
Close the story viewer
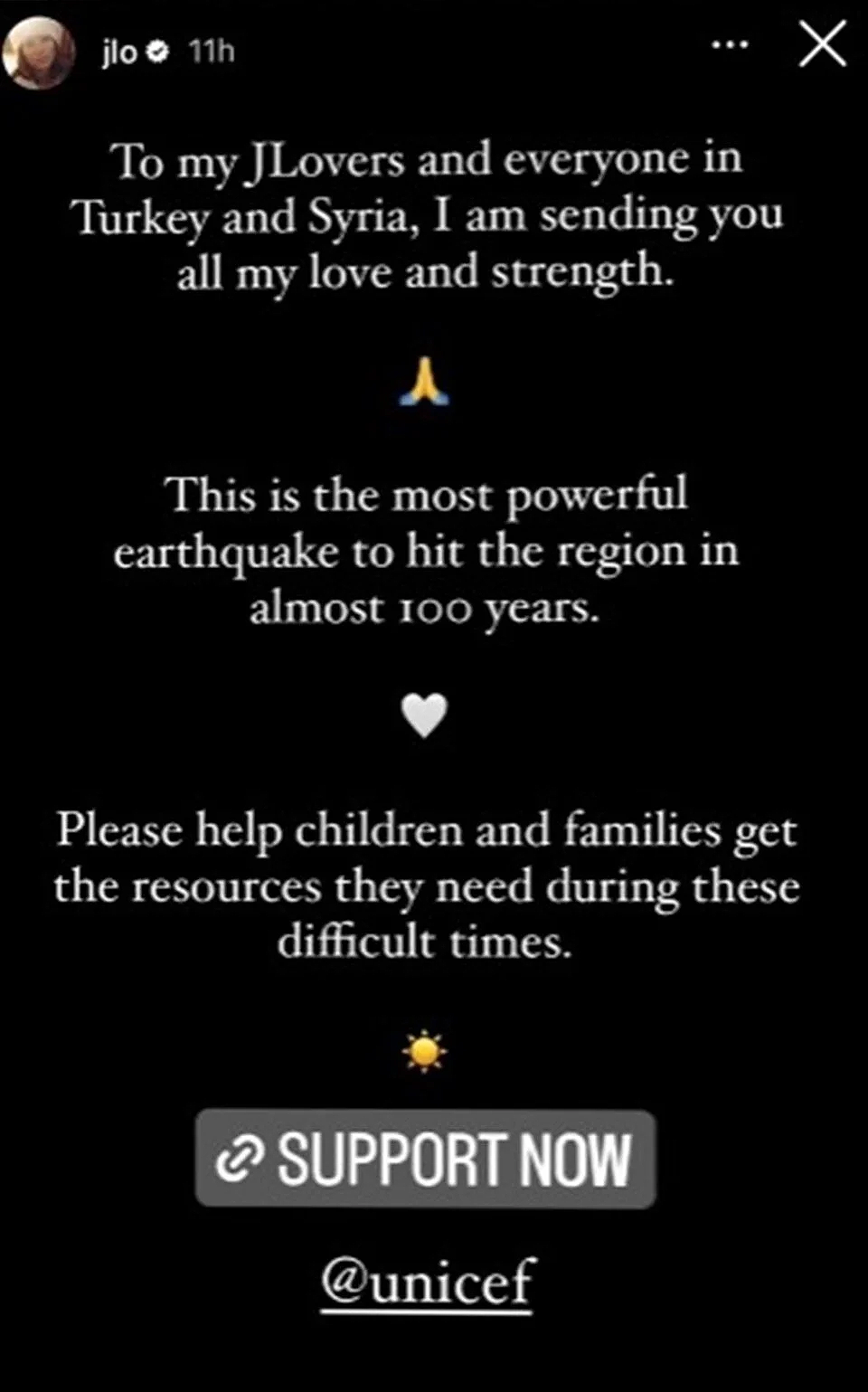pos(823,44)
